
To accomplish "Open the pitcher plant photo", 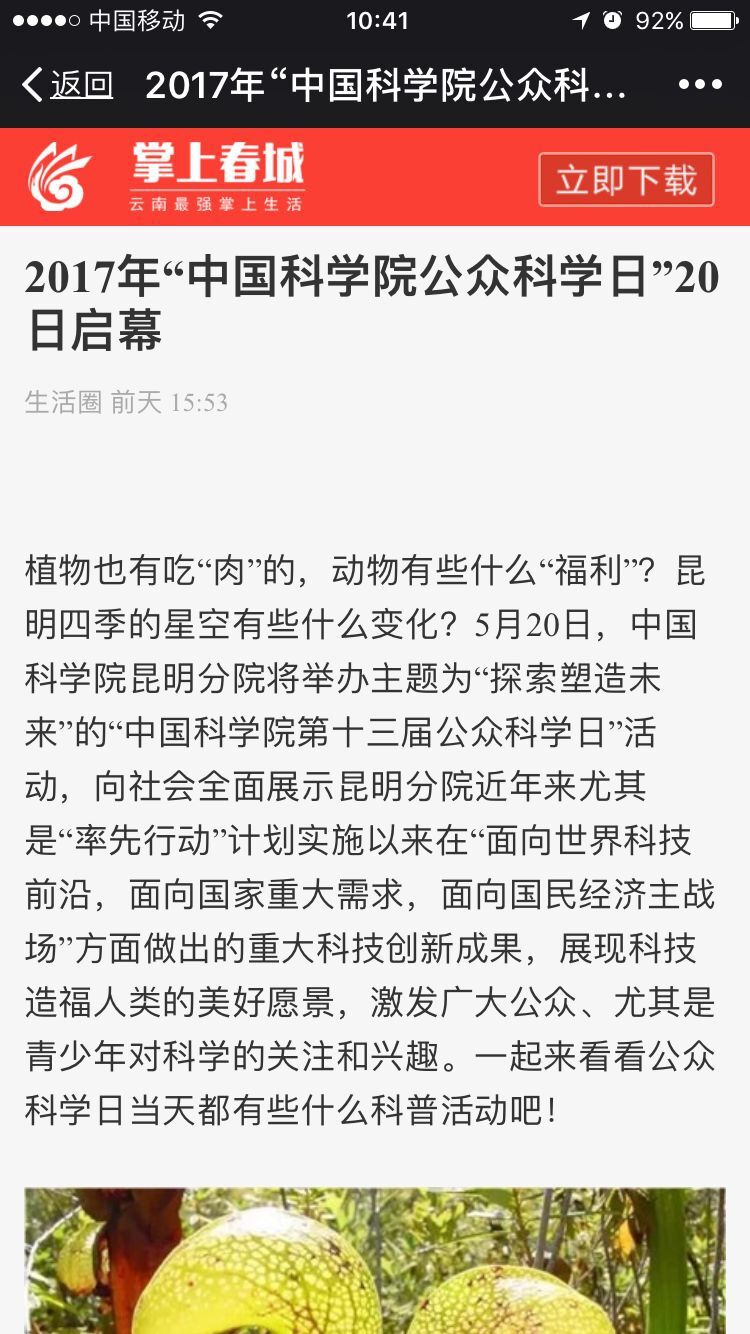I will [x=375, y=1262].
